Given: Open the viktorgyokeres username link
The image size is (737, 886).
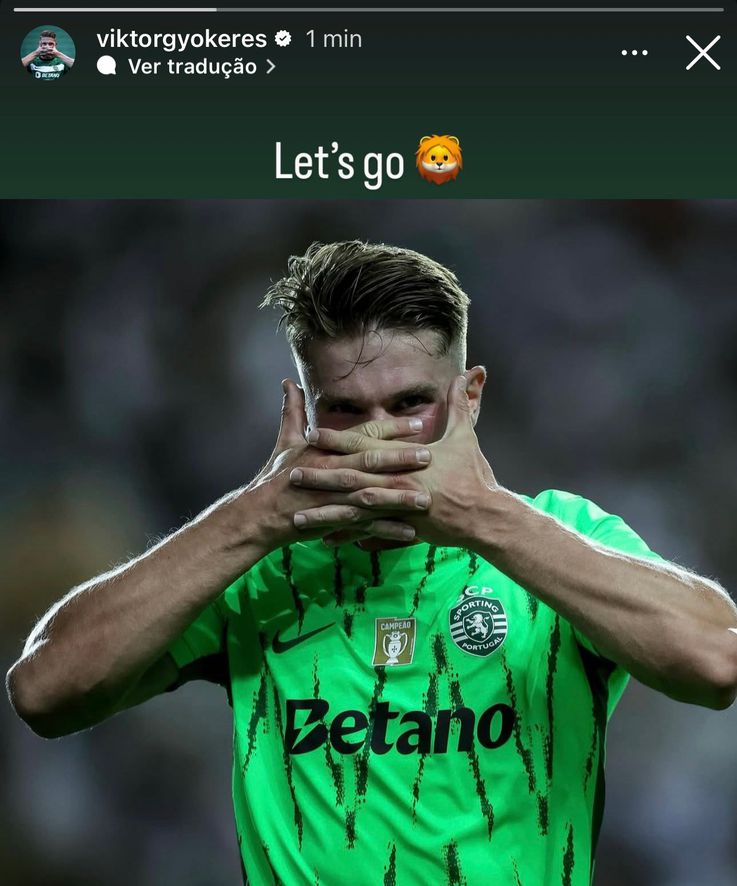Looking at the screenshot, I should pyautogui.click(x=181, y=39).
